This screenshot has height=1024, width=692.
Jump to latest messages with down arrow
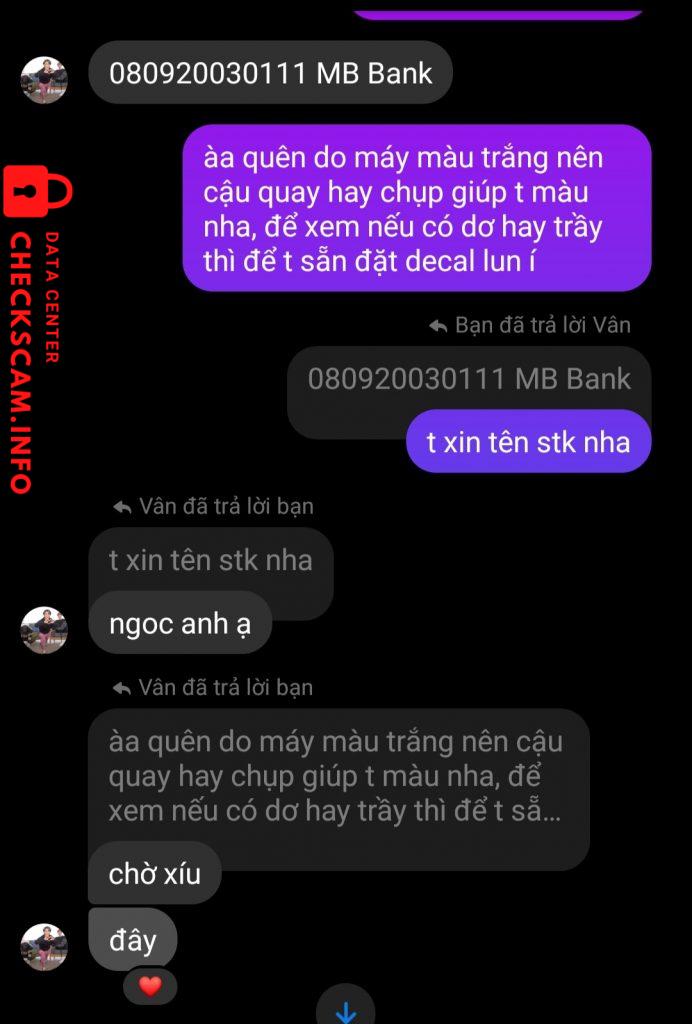tap(345, 1008)
